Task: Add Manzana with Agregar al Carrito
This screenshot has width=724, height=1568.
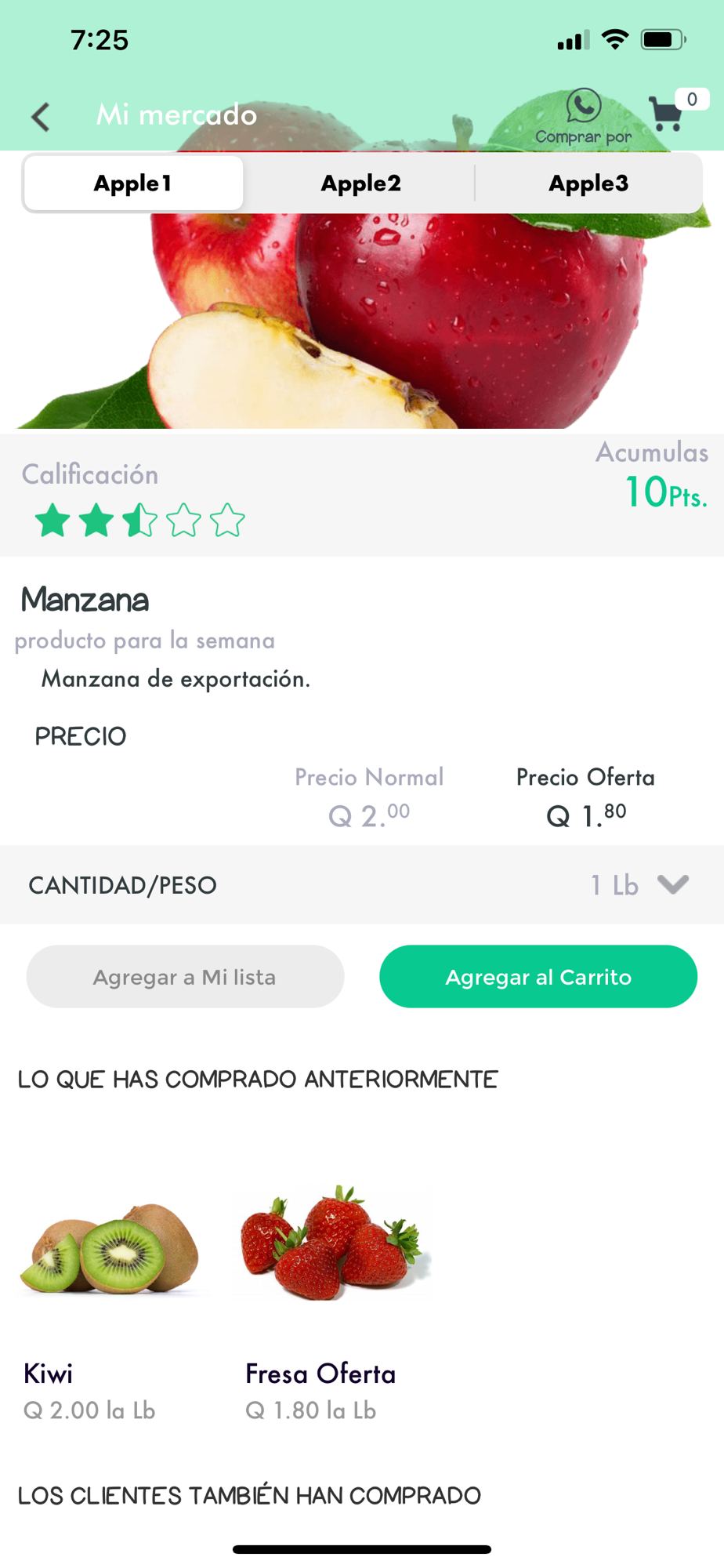Action: point(538,977)
